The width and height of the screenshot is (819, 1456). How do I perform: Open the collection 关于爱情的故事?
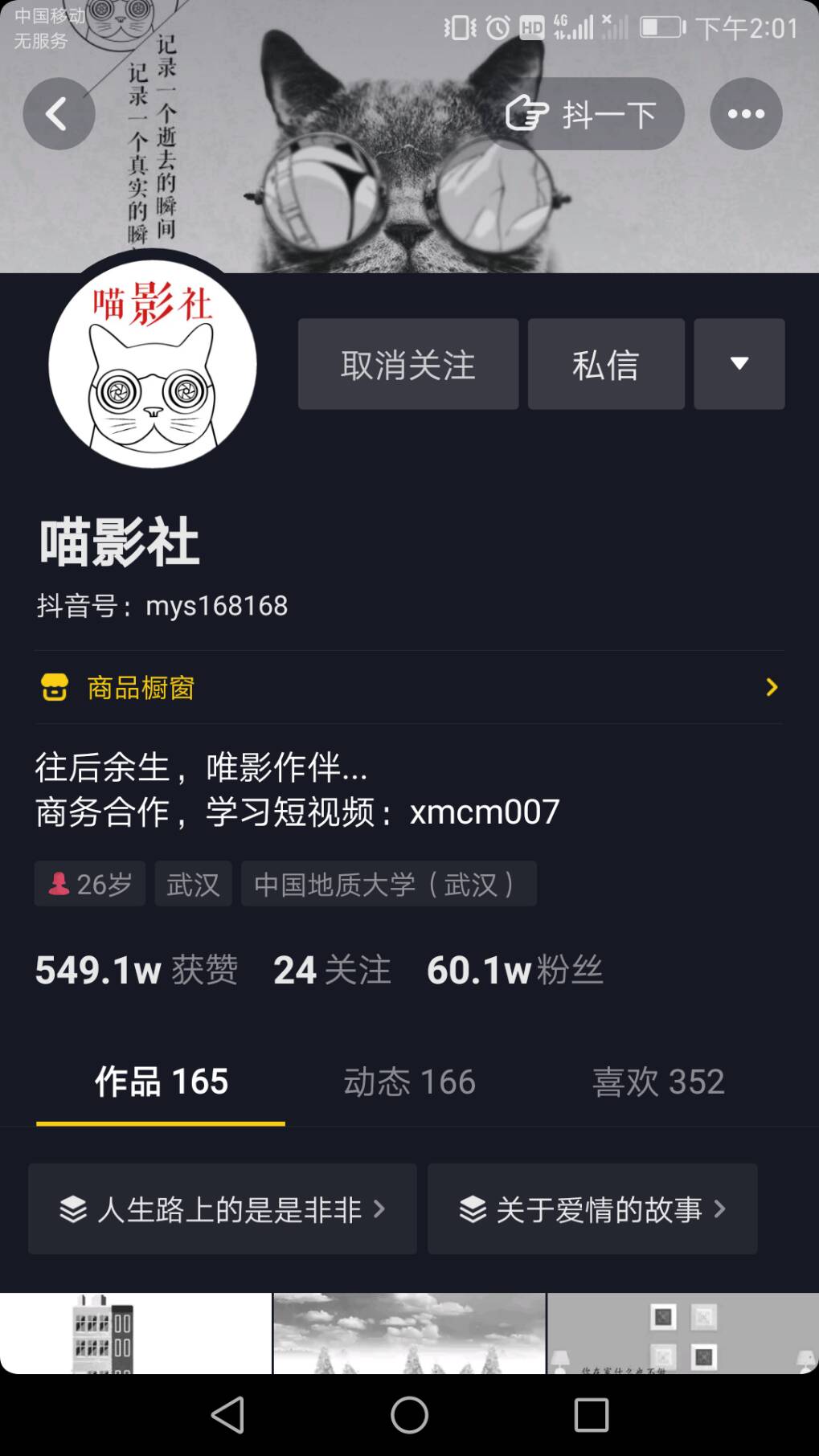(x=592, y=1209)
